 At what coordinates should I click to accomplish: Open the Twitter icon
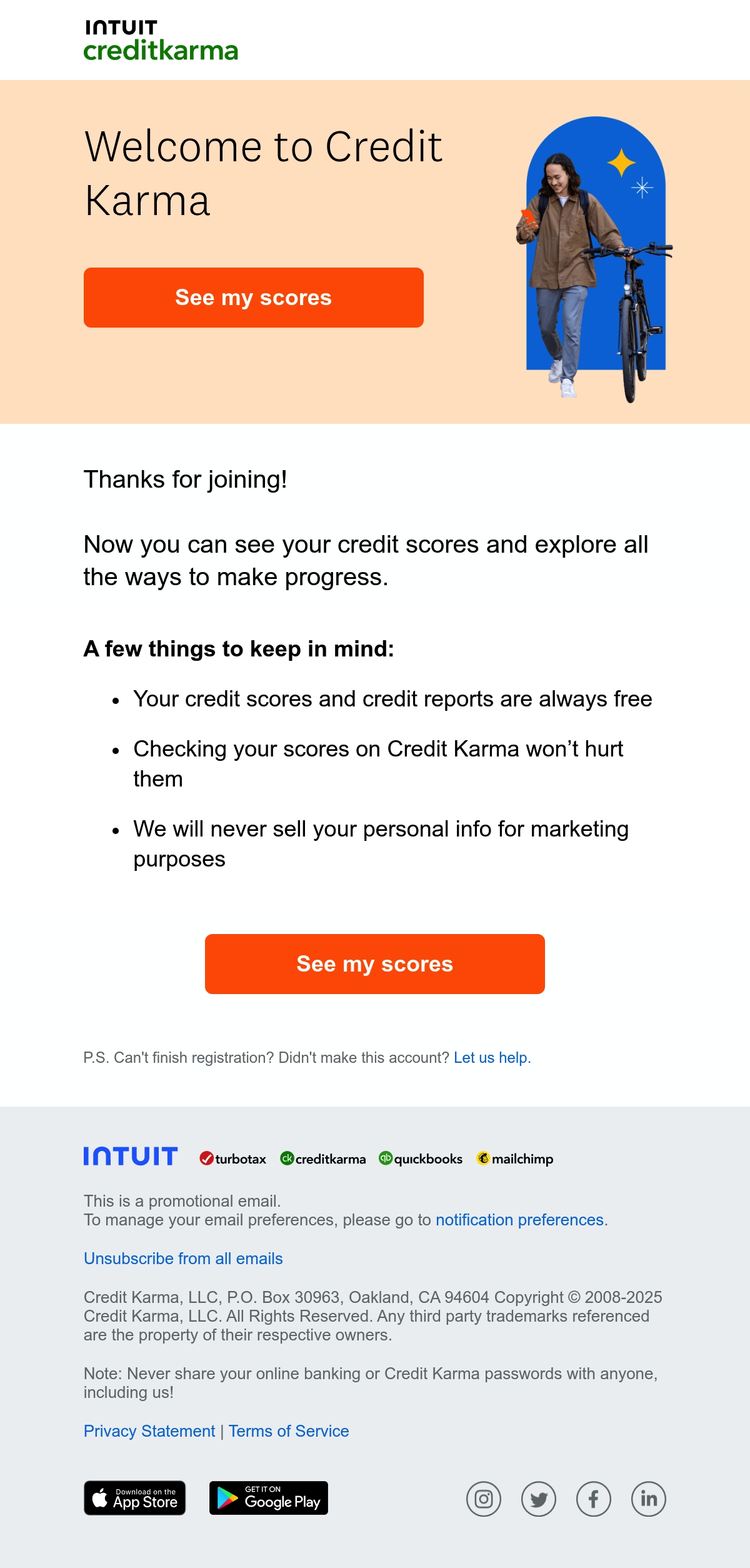539,1499
